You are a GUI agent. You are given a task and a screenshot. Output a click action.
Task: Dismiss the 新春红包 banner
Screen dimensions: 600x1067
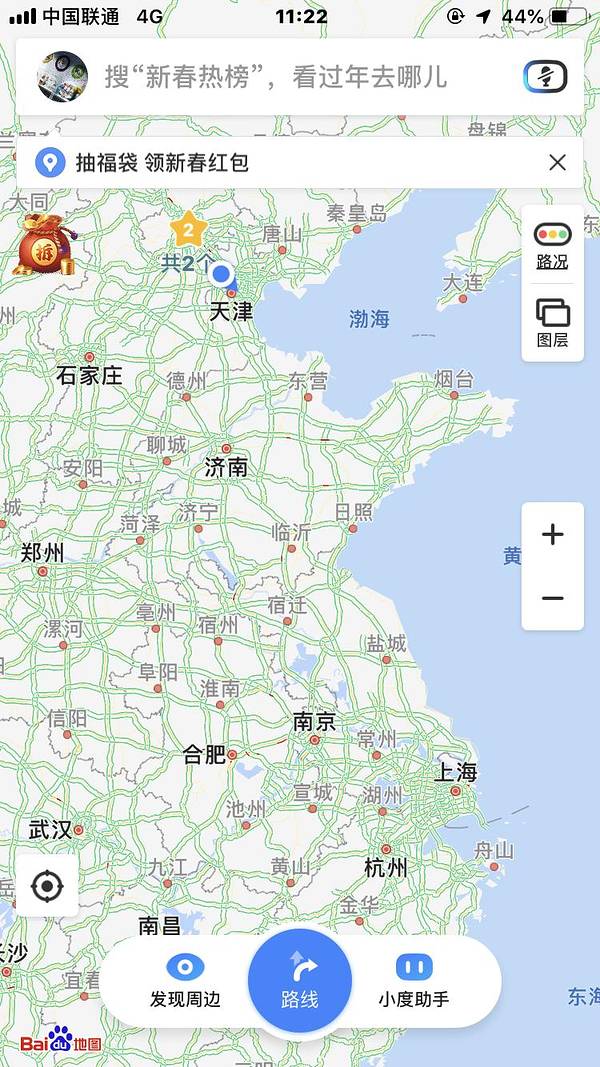click(557, 162)
